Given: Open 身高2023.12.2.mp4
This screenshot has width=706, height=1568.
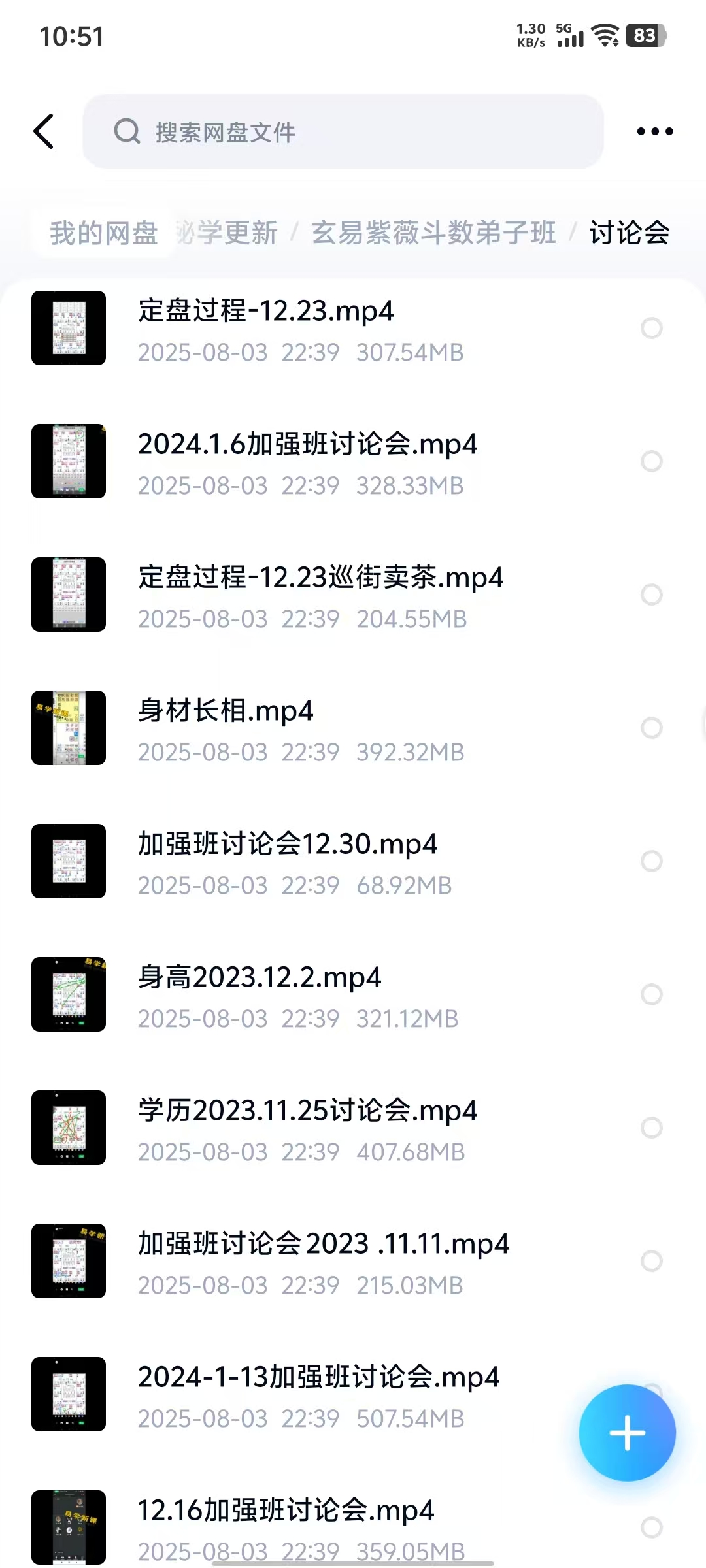Looking at the screenshot, I should tap(259, 978).
